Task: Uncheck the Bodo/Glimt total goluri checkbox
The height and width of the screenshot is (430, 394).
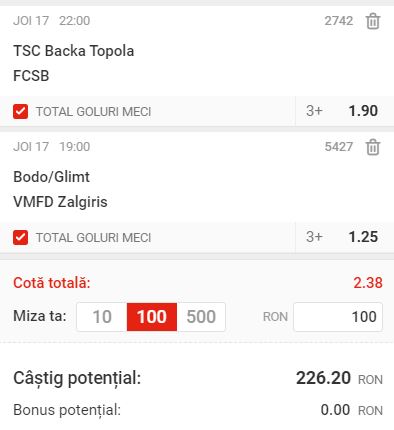Action: click(20, 237)
